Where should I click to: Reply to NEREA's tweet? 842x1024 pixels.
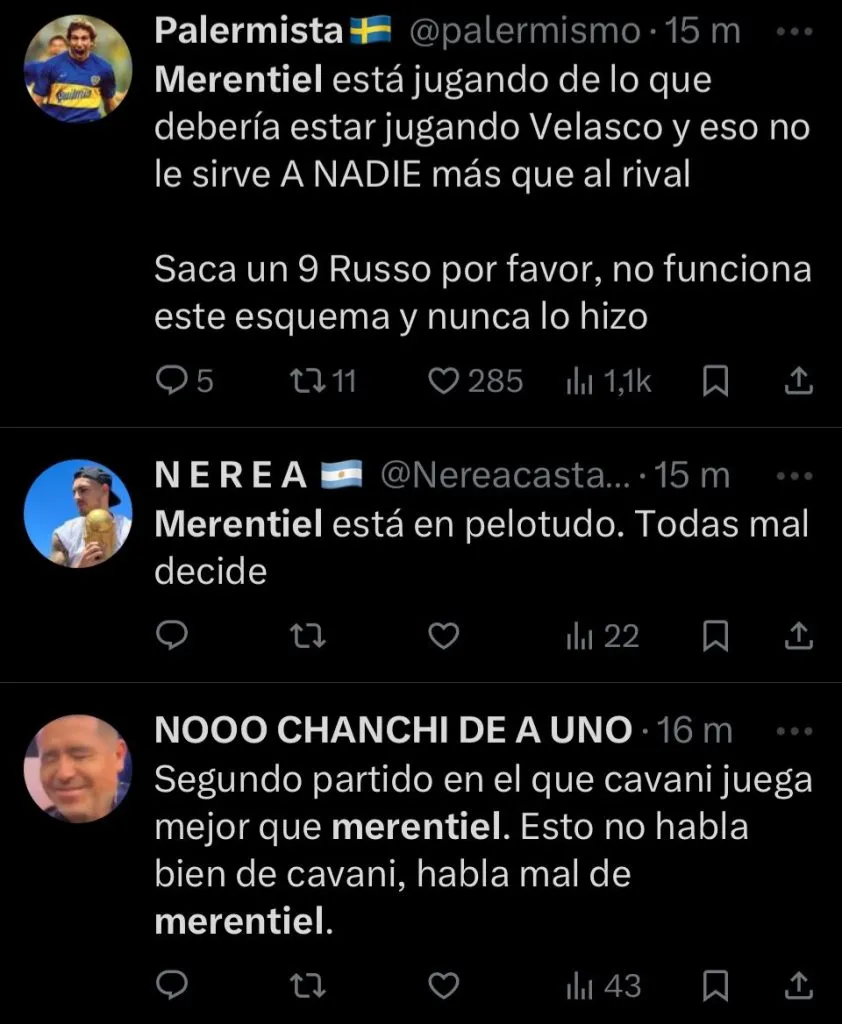[174, 636]
